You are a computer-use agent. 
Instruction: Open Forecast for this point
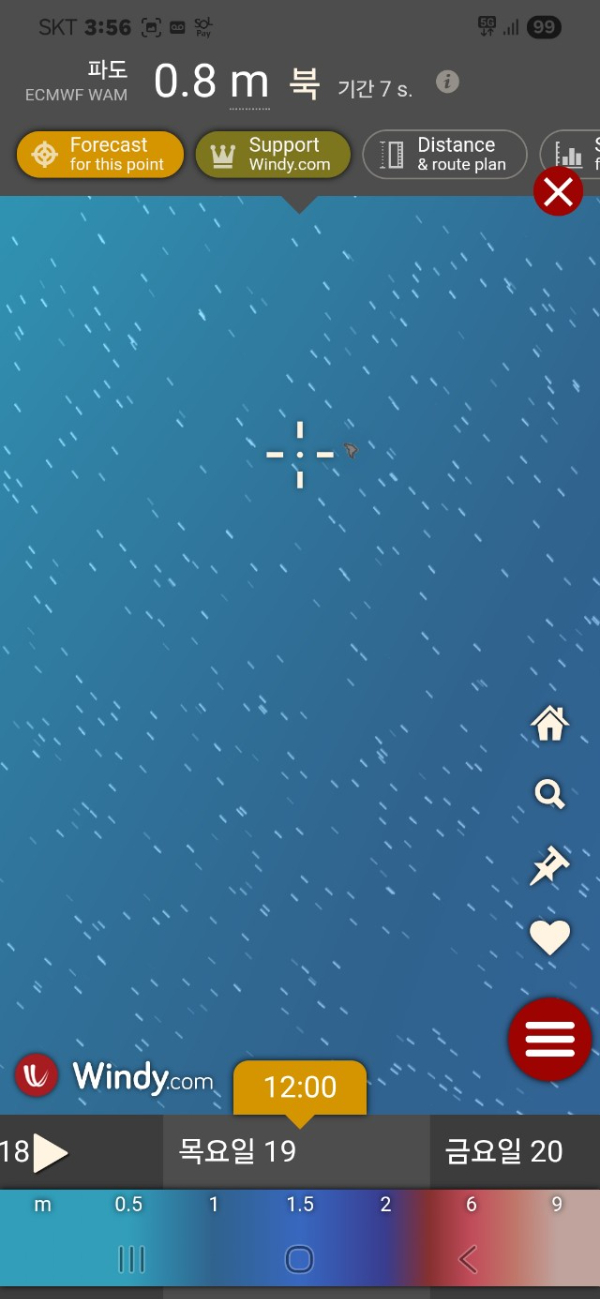click(100, 155)
